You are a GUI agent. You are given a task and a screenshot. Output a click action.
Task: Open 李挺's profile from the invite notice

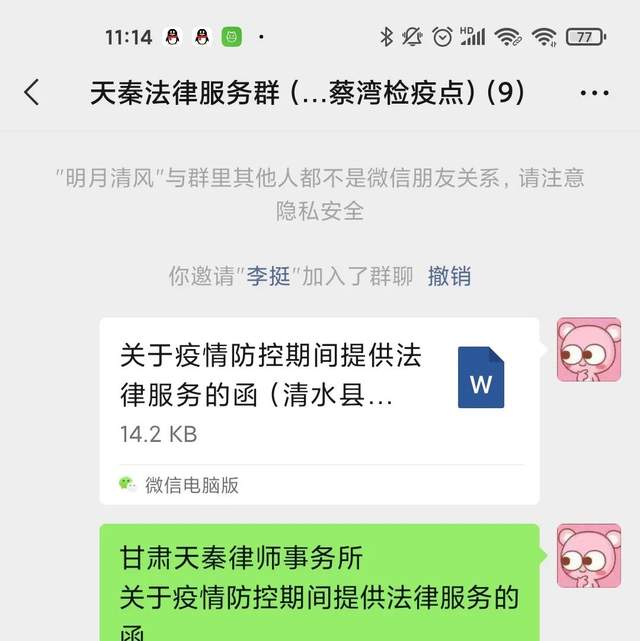pyautogui.click(x=269, y=276)
